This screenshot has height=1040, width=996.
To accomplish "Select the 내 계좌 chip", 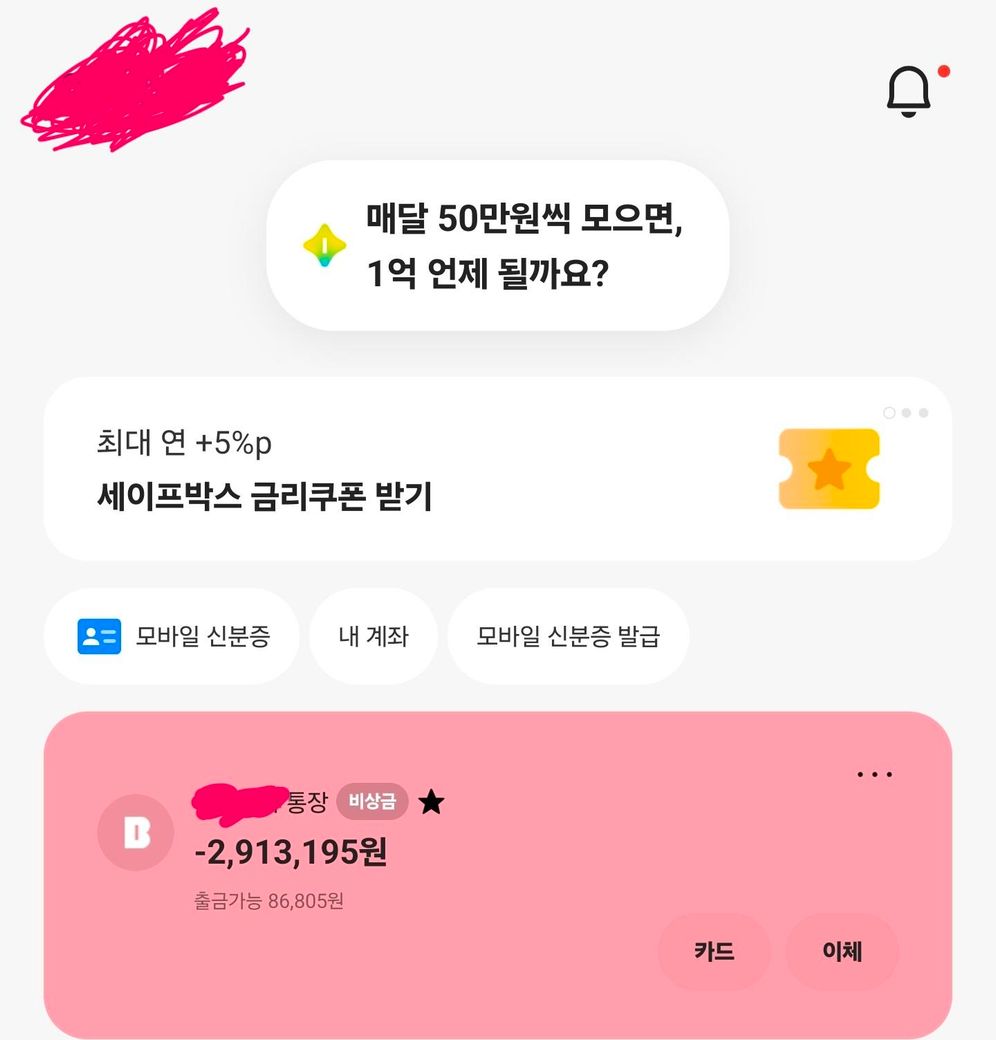I will [373, 636].
